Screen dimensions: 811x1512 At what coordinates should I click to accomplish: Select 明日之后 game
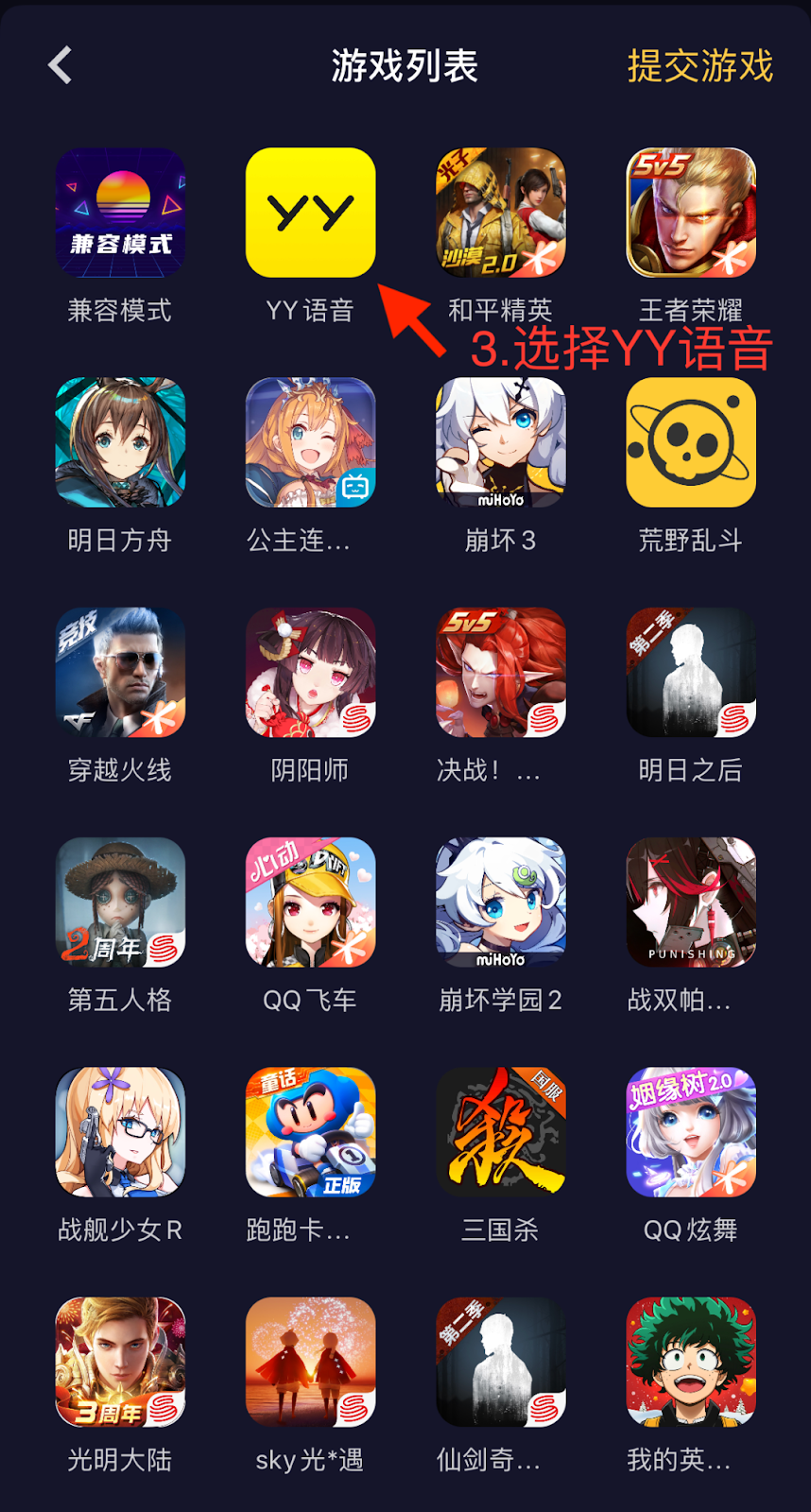tap(691, 672)
